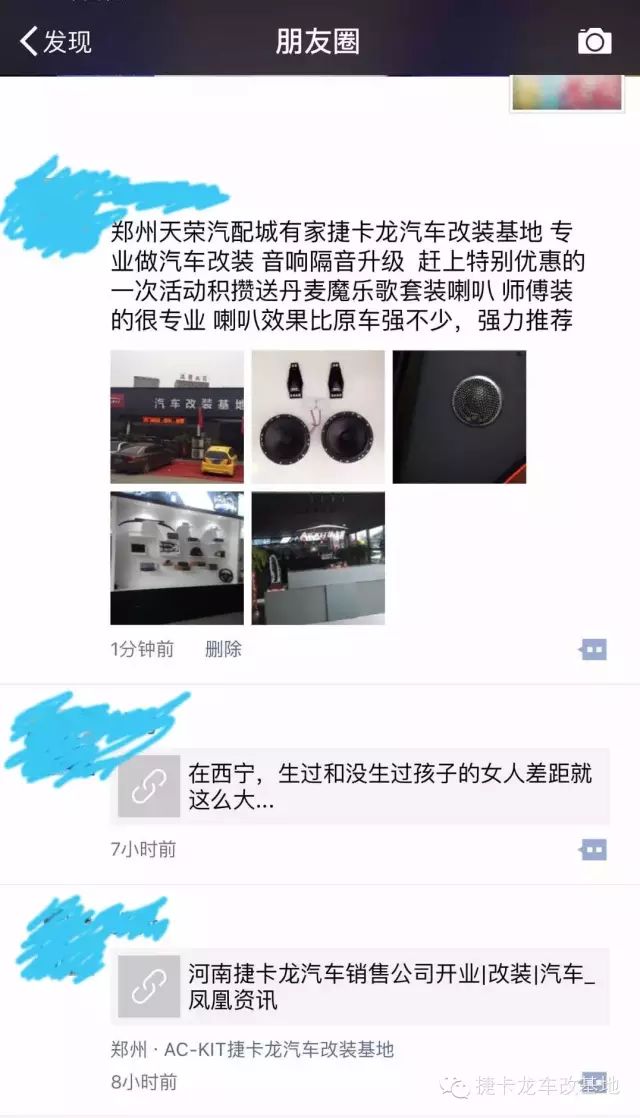This screenshot has width=640, height=1118.
Task: View the photo of two round speakers
Action: pos(318,417)
